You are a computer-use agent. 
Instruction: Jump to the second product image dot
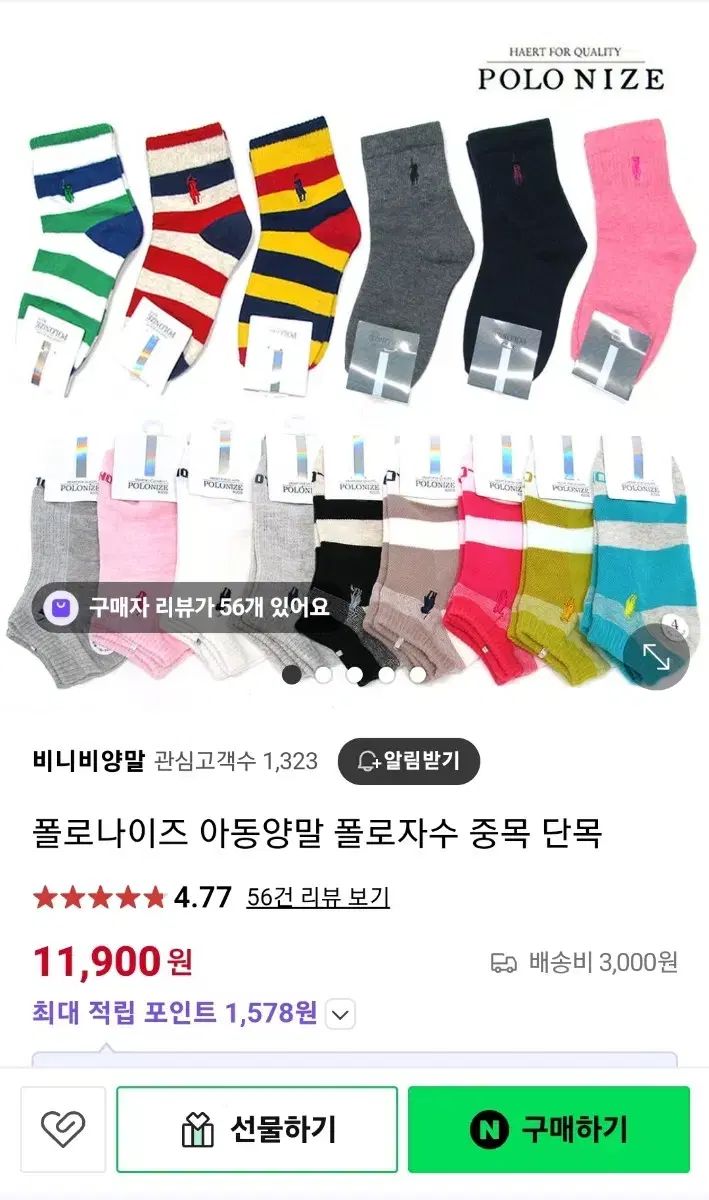(323, 674)
